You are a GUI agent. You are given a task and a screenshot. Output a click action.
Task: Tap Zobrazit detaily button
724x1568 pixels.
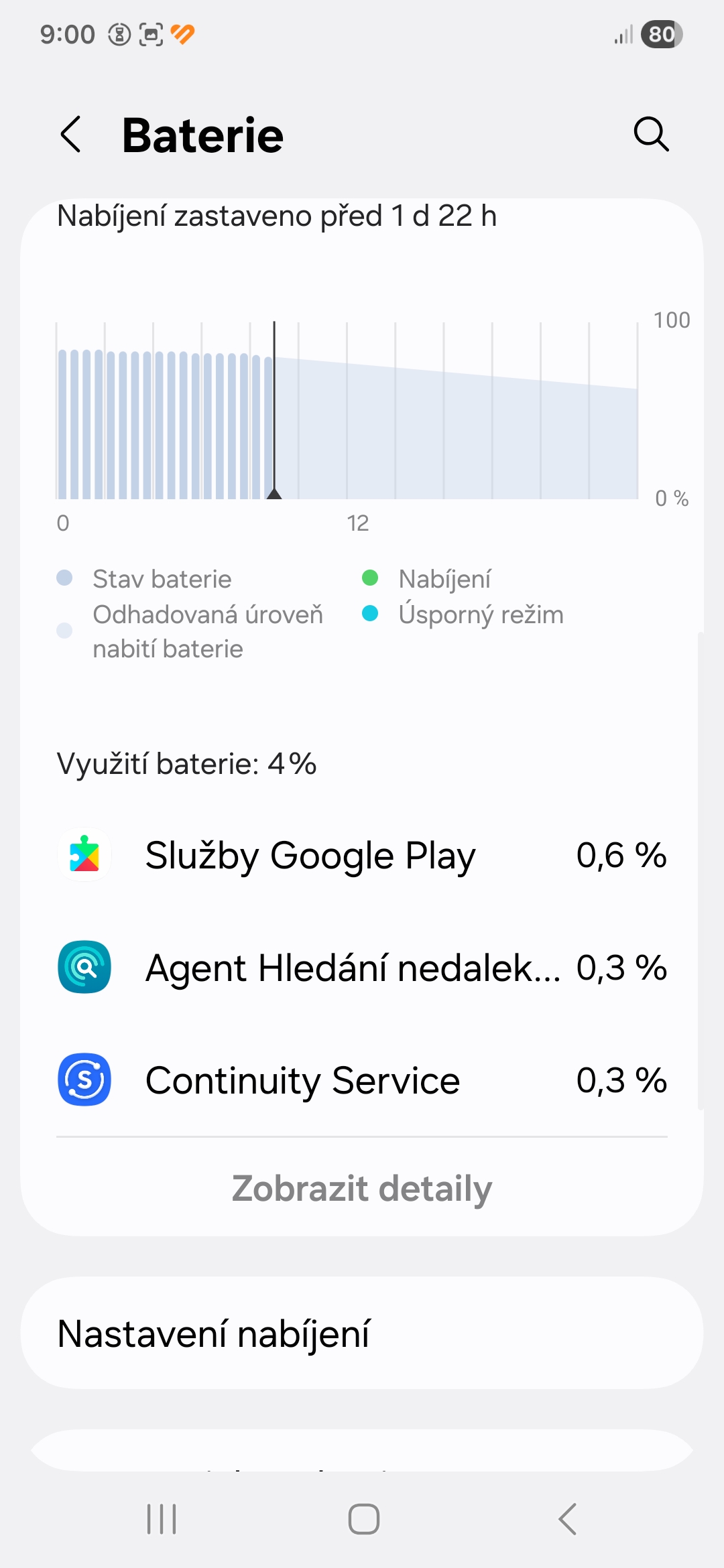(x=362, y=1189)
